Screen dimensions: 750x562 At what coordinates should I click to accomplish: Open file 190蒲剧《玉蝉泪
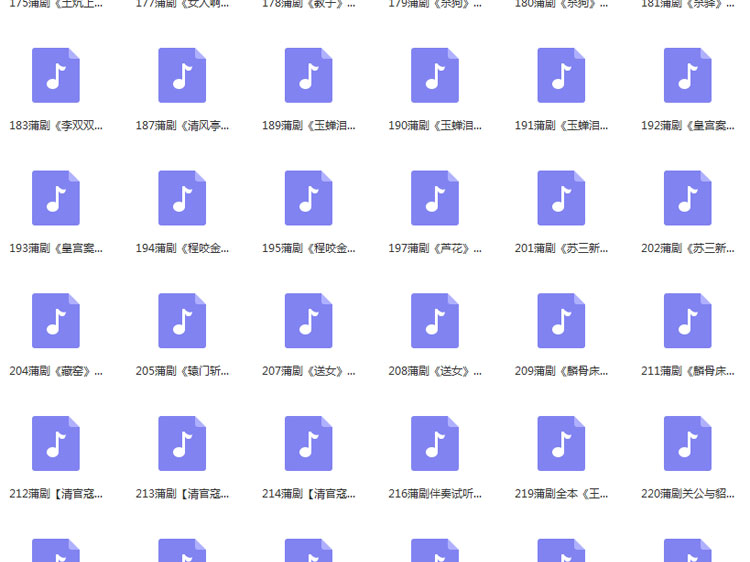pyautogui.click(x=435, y=76)
